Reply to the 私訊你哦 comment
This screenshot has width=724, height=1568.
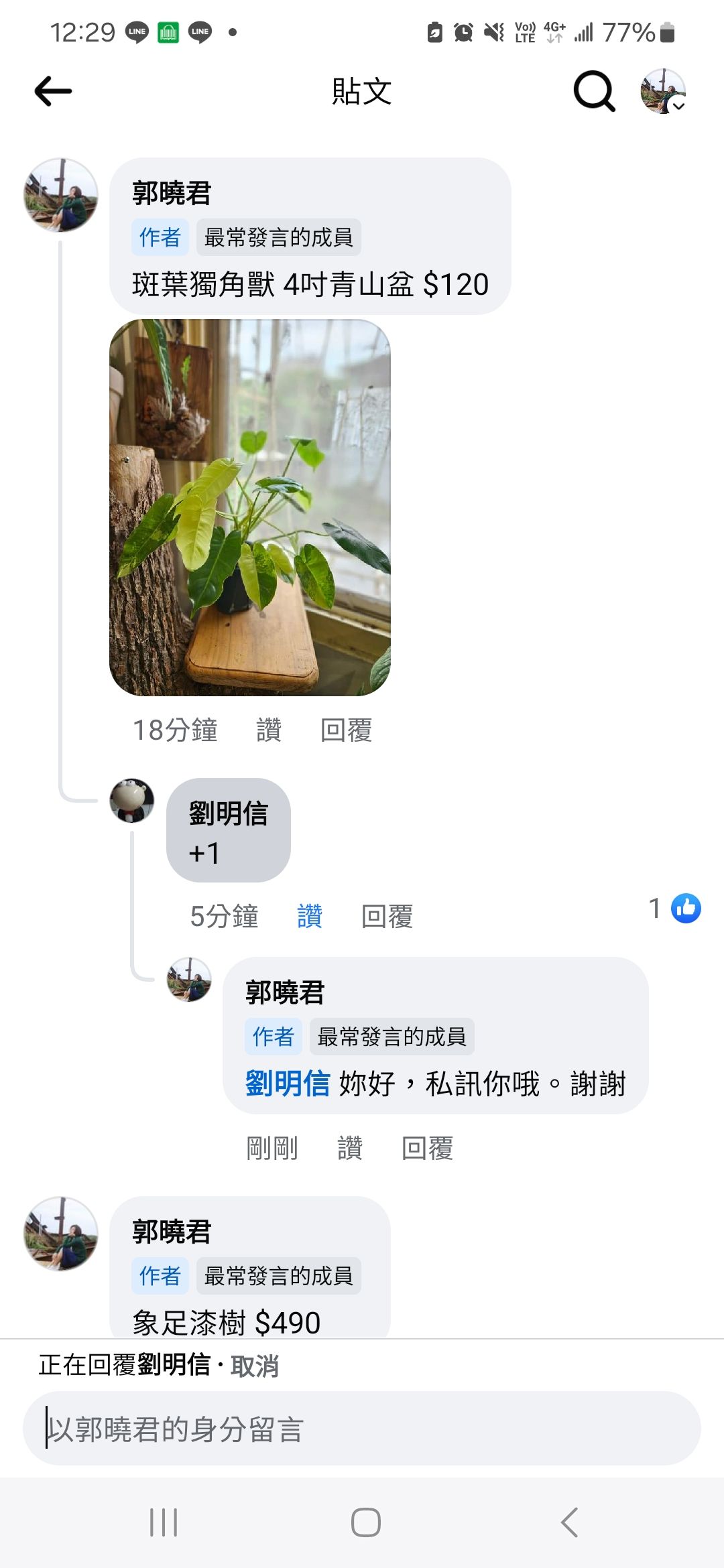[x=427, y=1148]
